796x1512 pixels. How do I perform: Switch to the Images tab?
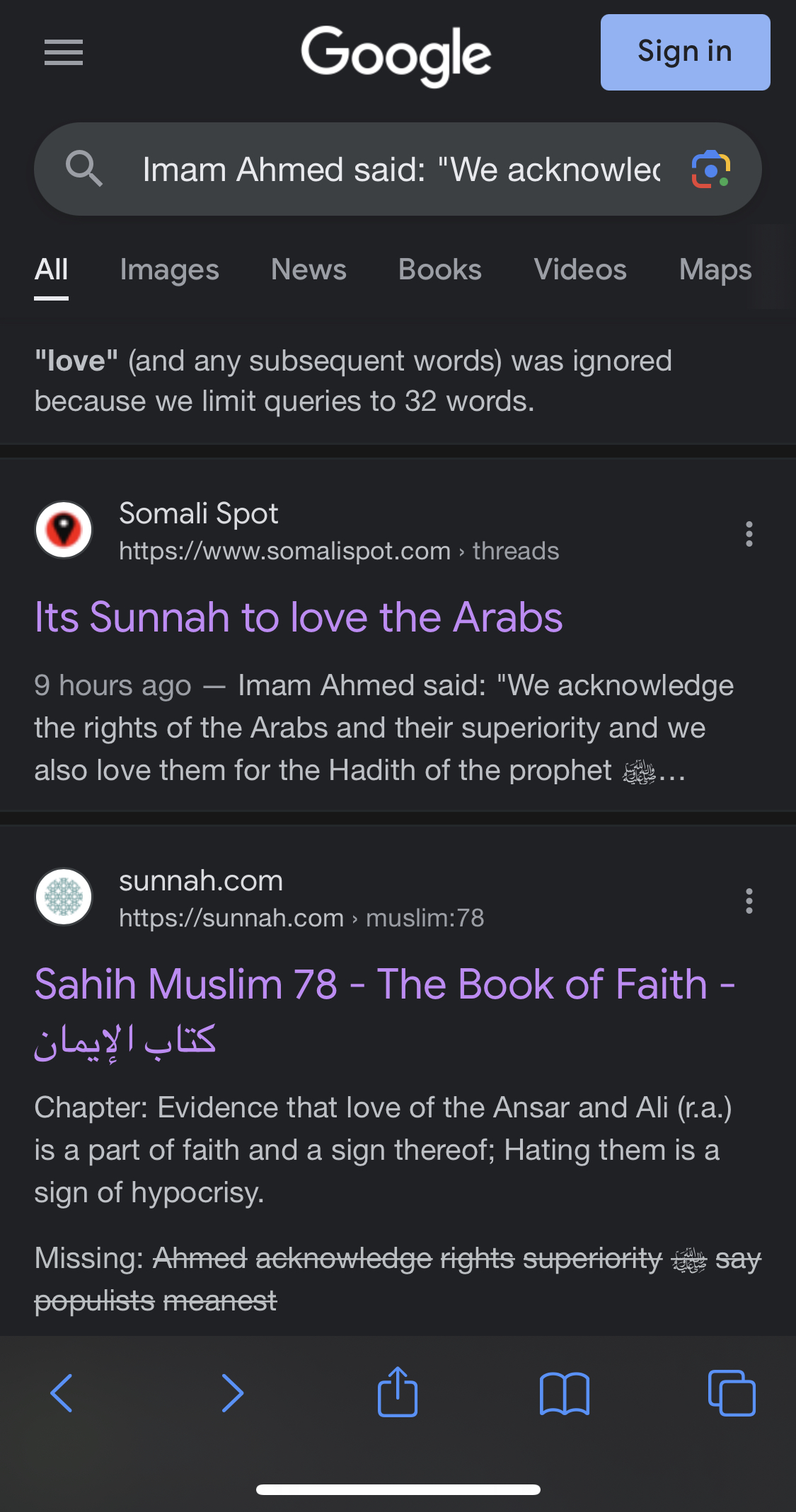point(169,270)
